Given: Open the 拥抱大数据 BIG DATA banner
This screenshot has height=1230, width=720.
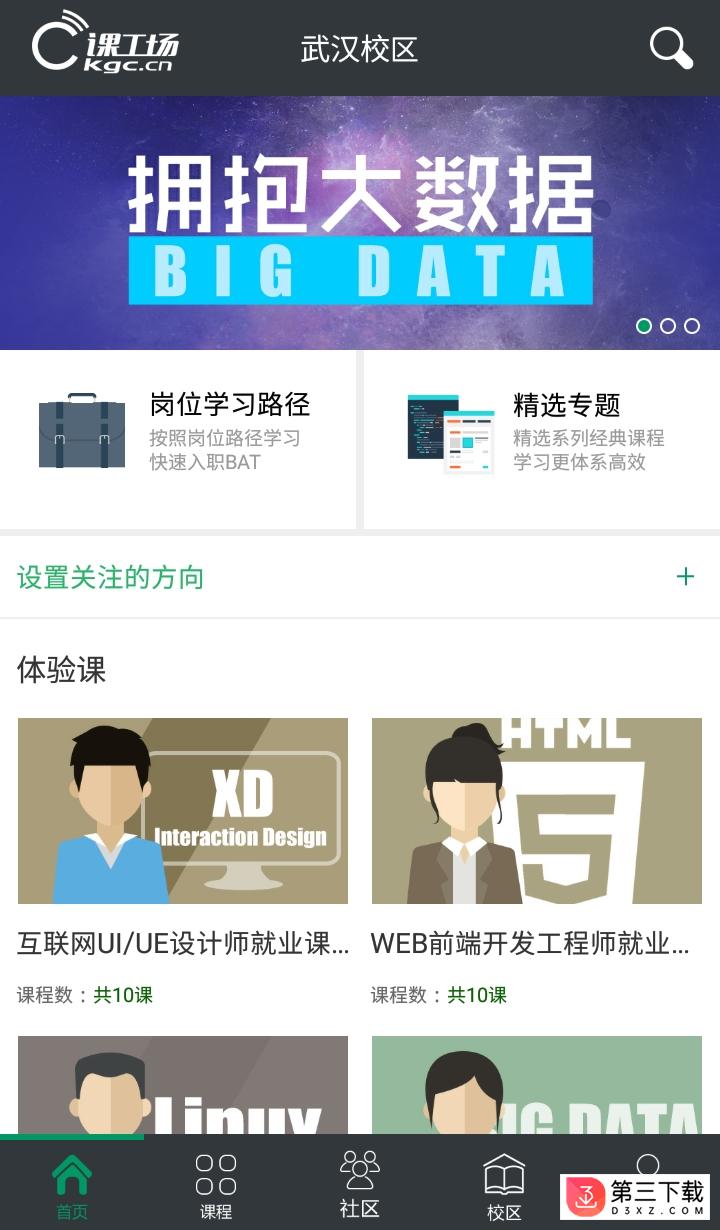Looking at the screenshot, I should click(360, 223).
